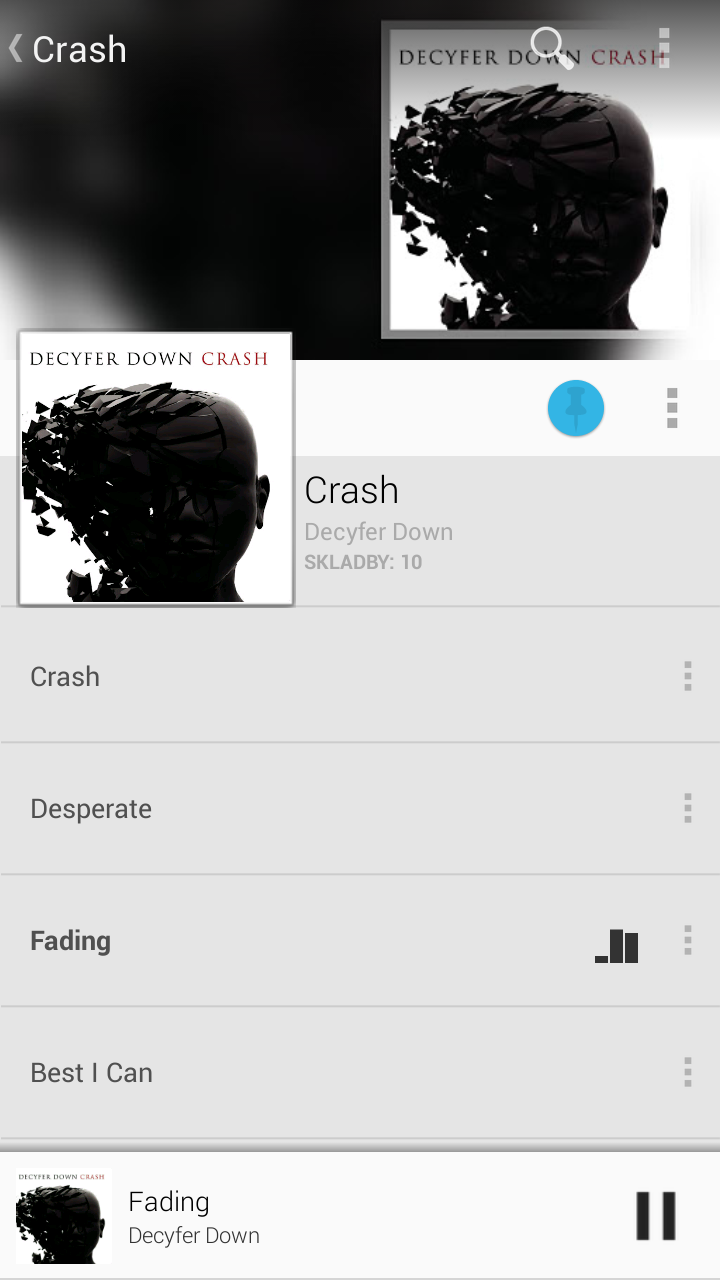Open options for the track Crash
720x1280 pixels.
(687, 676)
